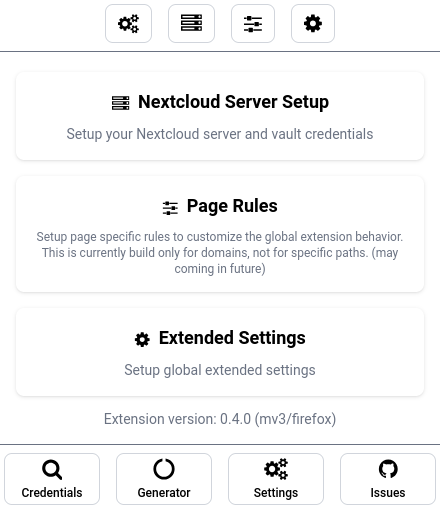This screenshot has width=440, height=509.
Task: Select the Settings tab in bottom bar
Action: click(276, 479)
